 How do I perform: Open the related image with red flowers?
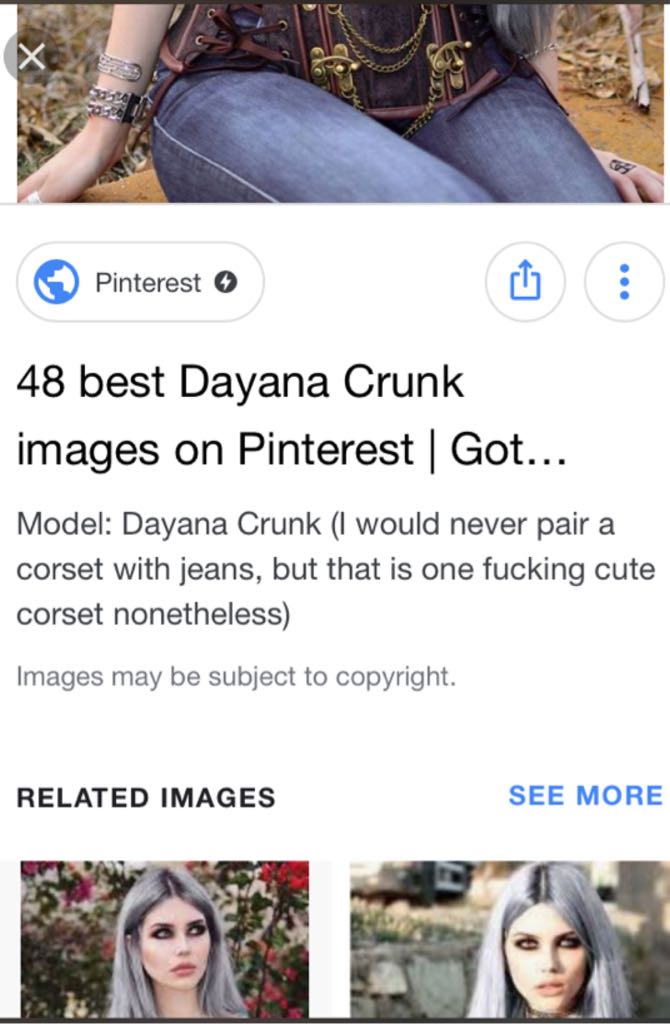(165, 940)
